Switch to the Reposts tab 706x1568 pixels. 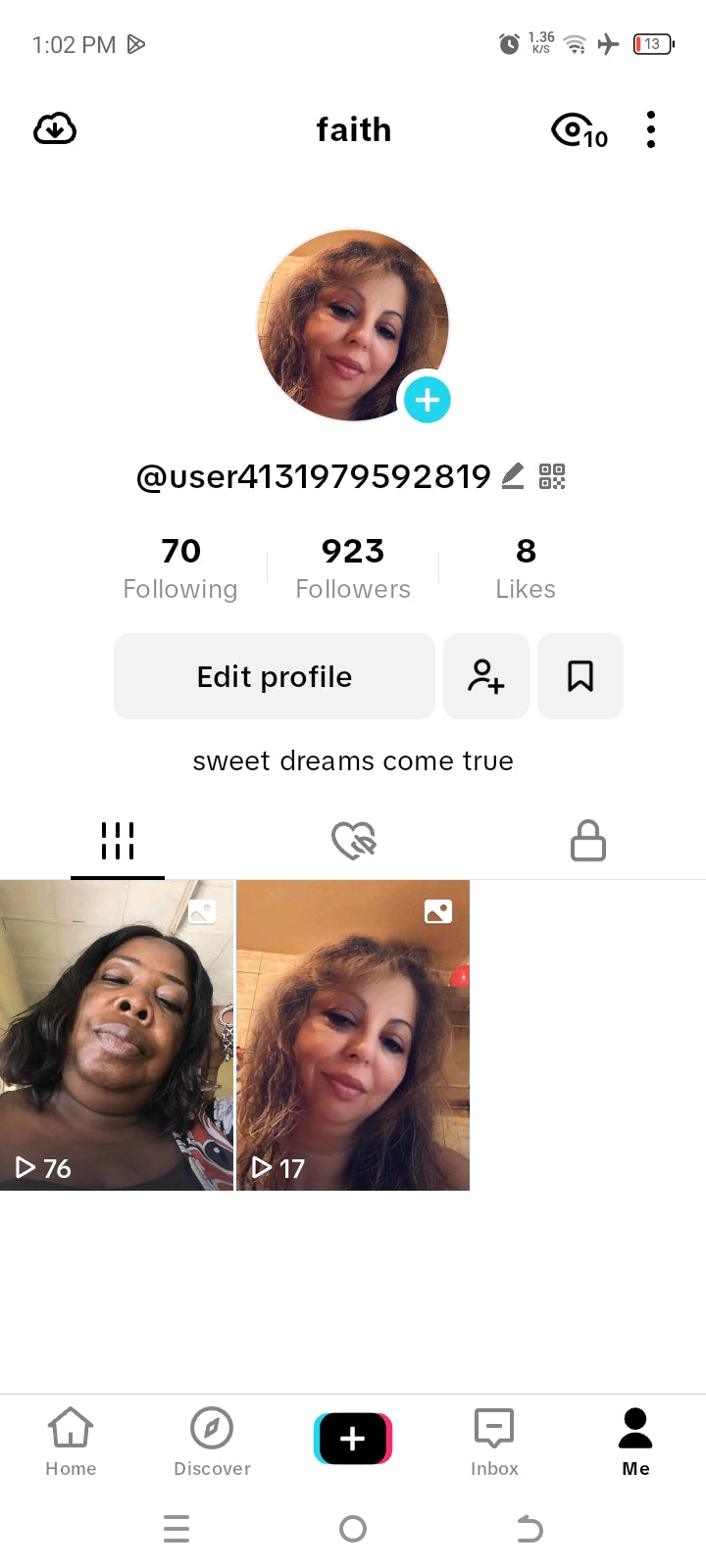tap(353, 841)
